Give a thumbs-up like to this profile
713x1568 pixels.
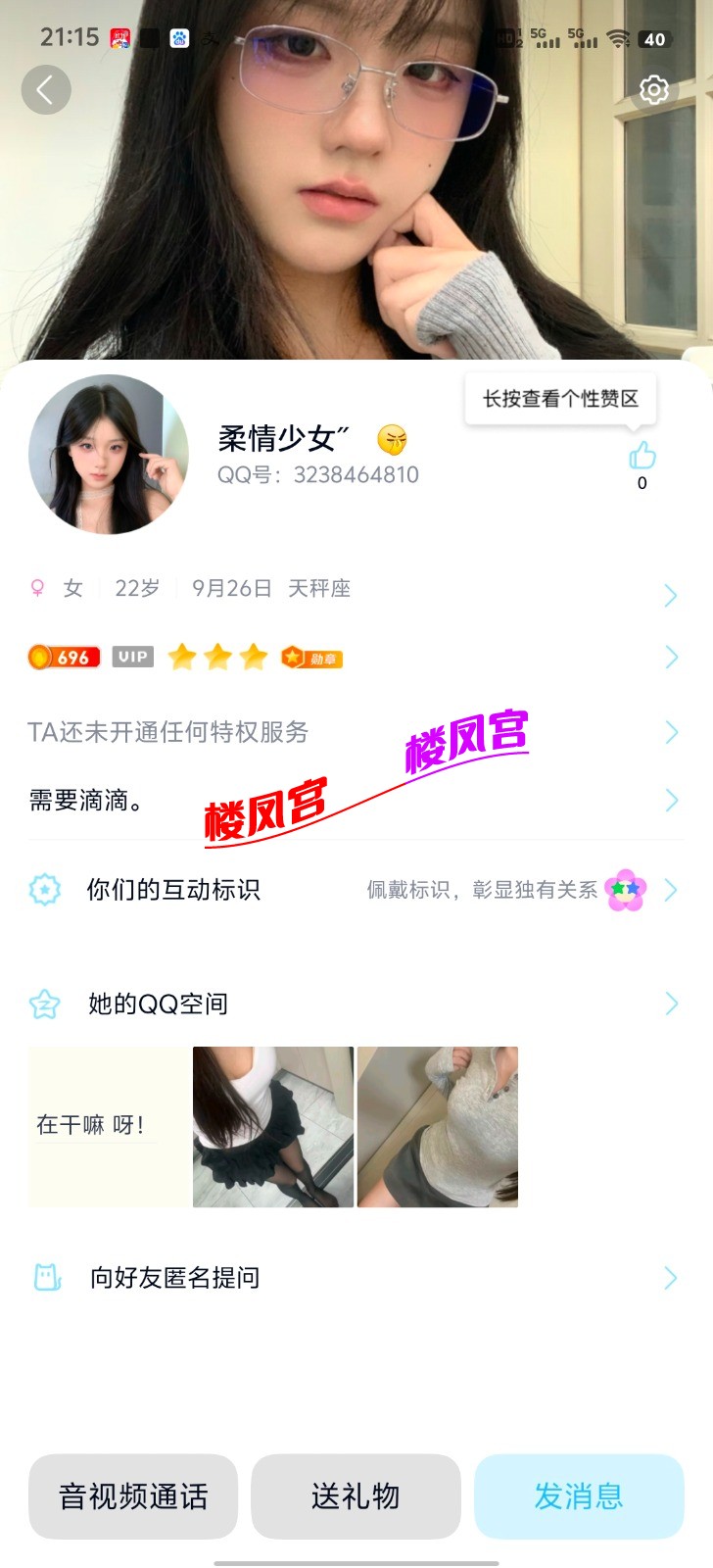click(x=642, y=457)
